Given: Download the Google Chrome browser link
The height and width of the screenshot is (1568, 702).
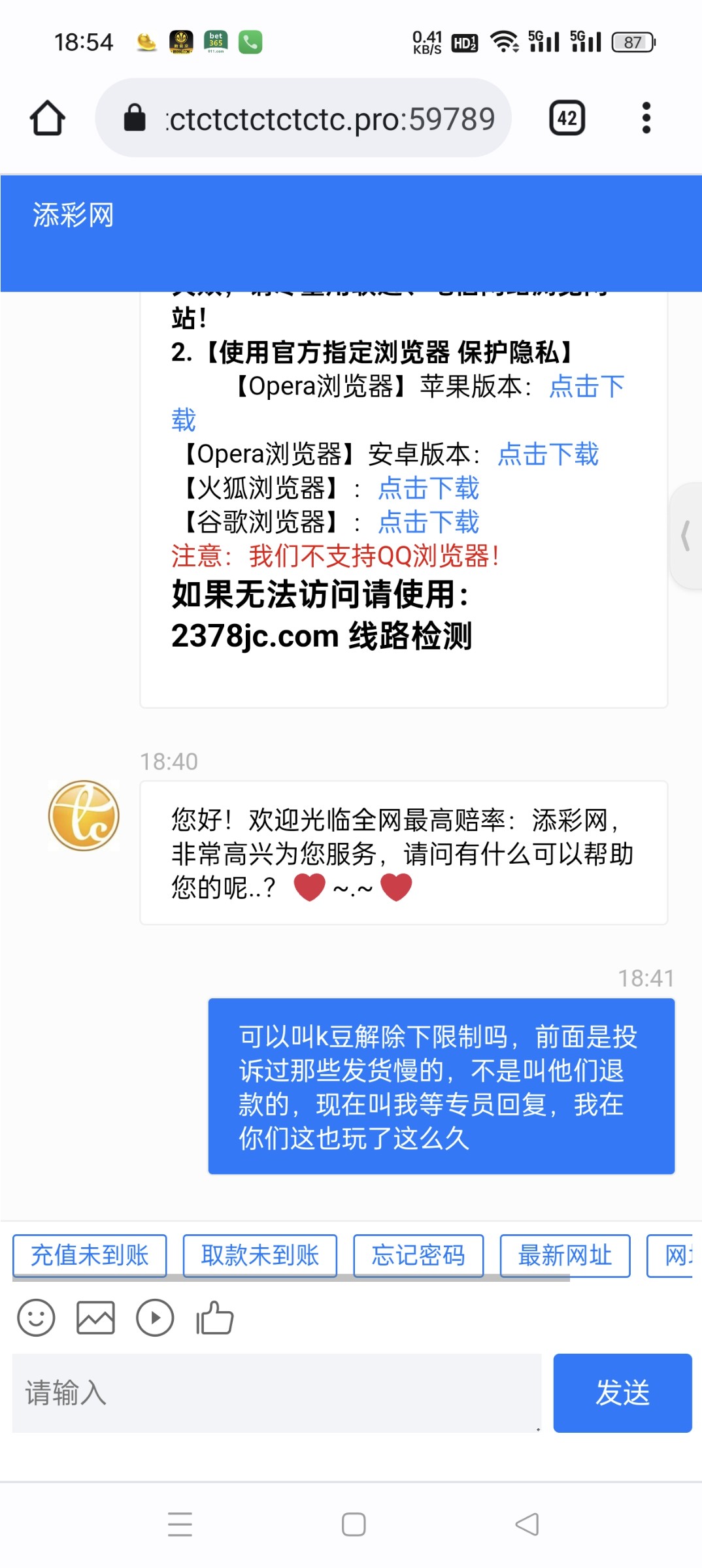Looking at the screenshot, I should [429, 522].
